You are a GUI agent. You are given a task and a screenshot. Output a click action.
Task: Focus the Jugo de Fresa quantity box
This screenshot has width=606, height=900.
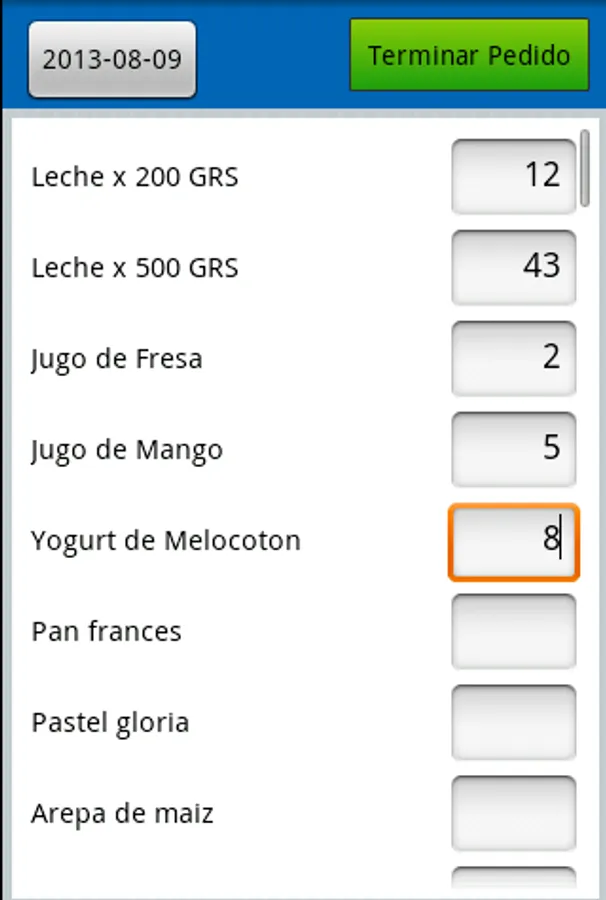point(513,358)
